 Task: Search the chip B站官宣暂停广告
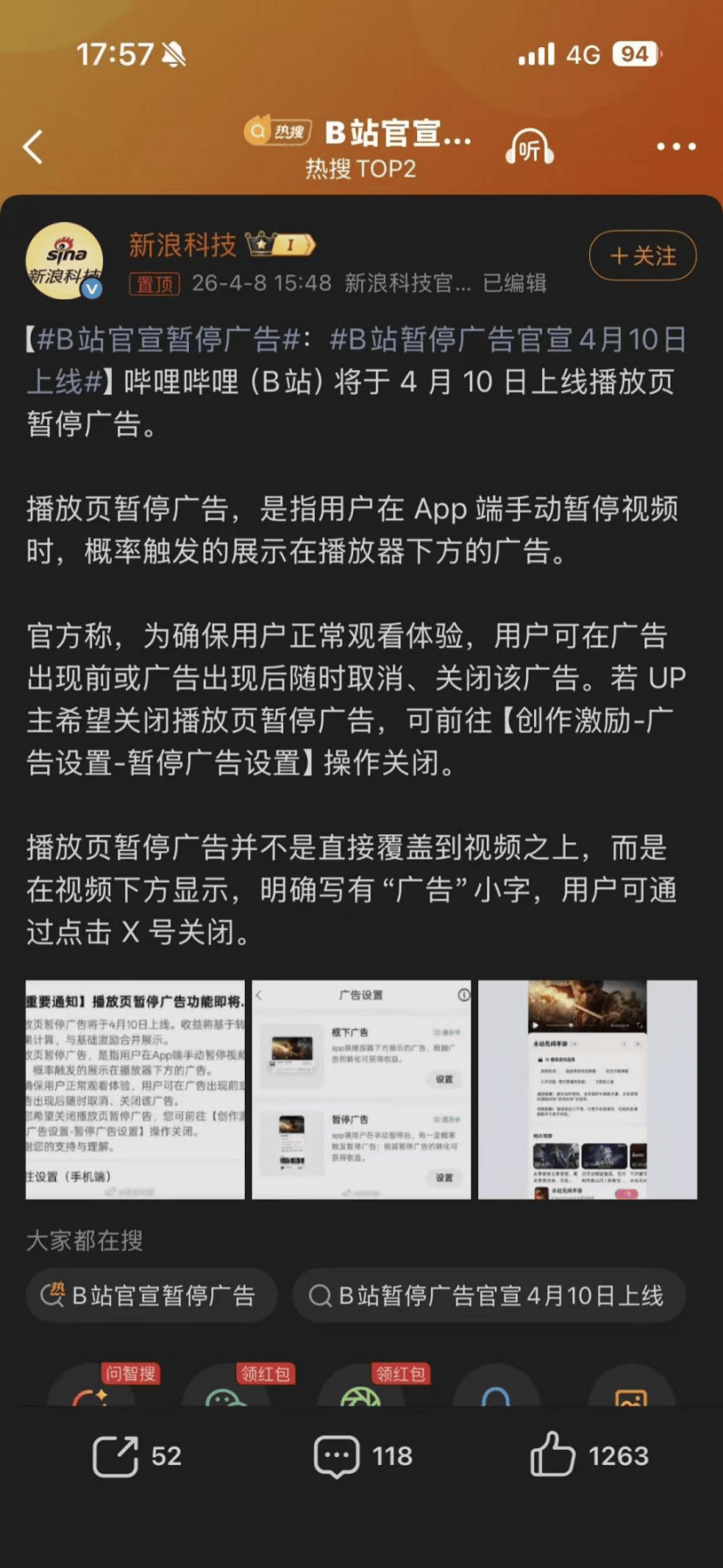tap(150, 1295)
